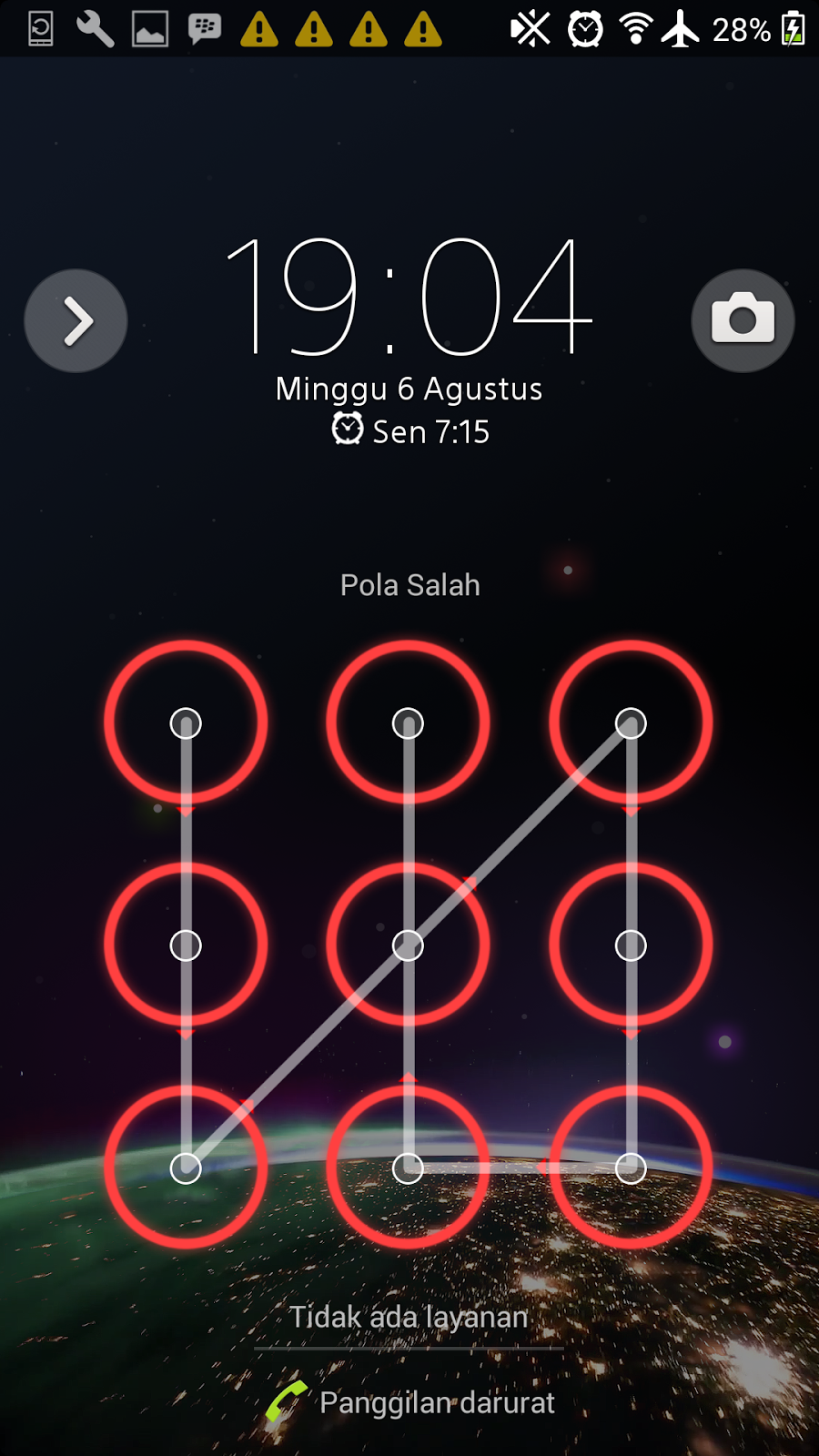
Task: Tap the bottom-left pattern dot
Action: pos(186,1168)
